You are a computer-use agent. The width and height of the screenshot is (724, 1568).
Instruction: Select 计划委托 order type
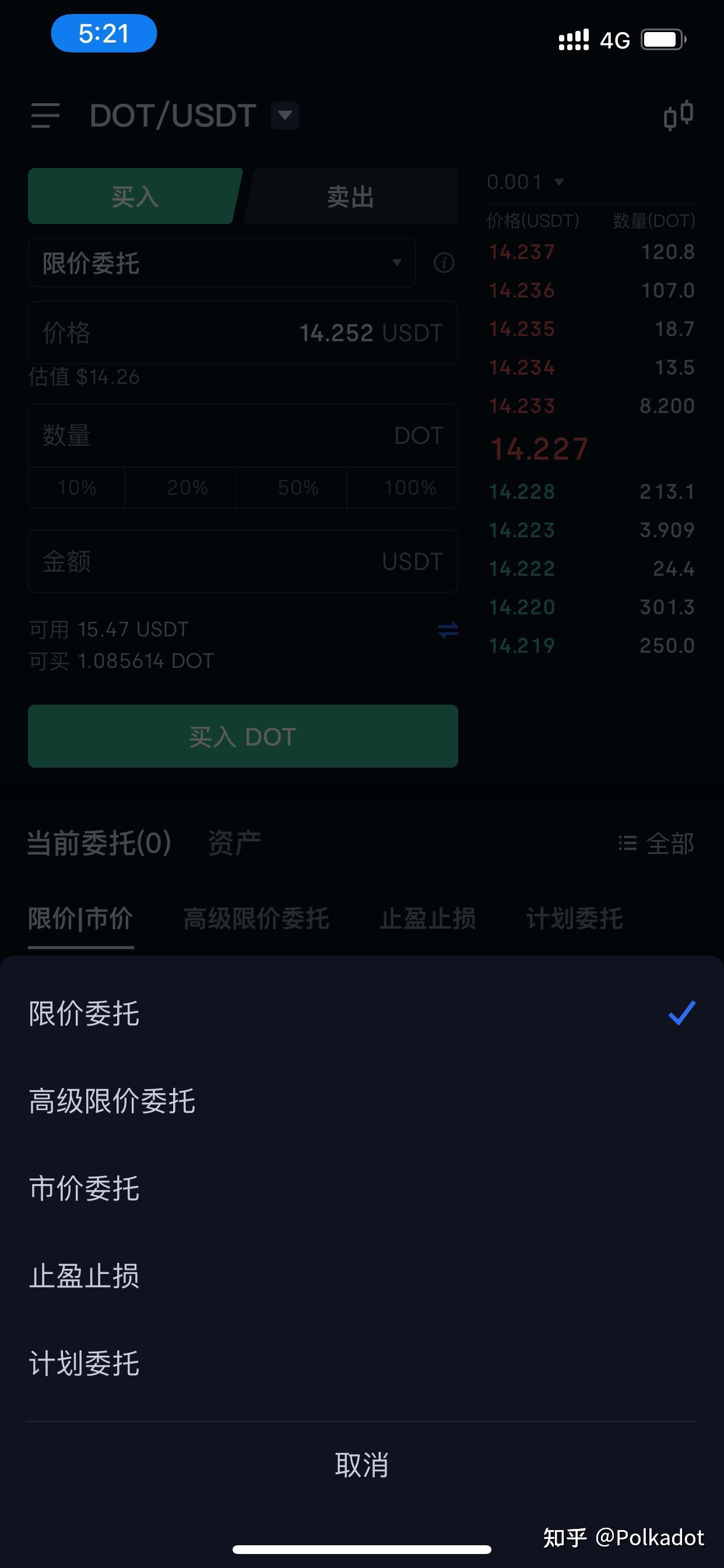click(85, 1364)
